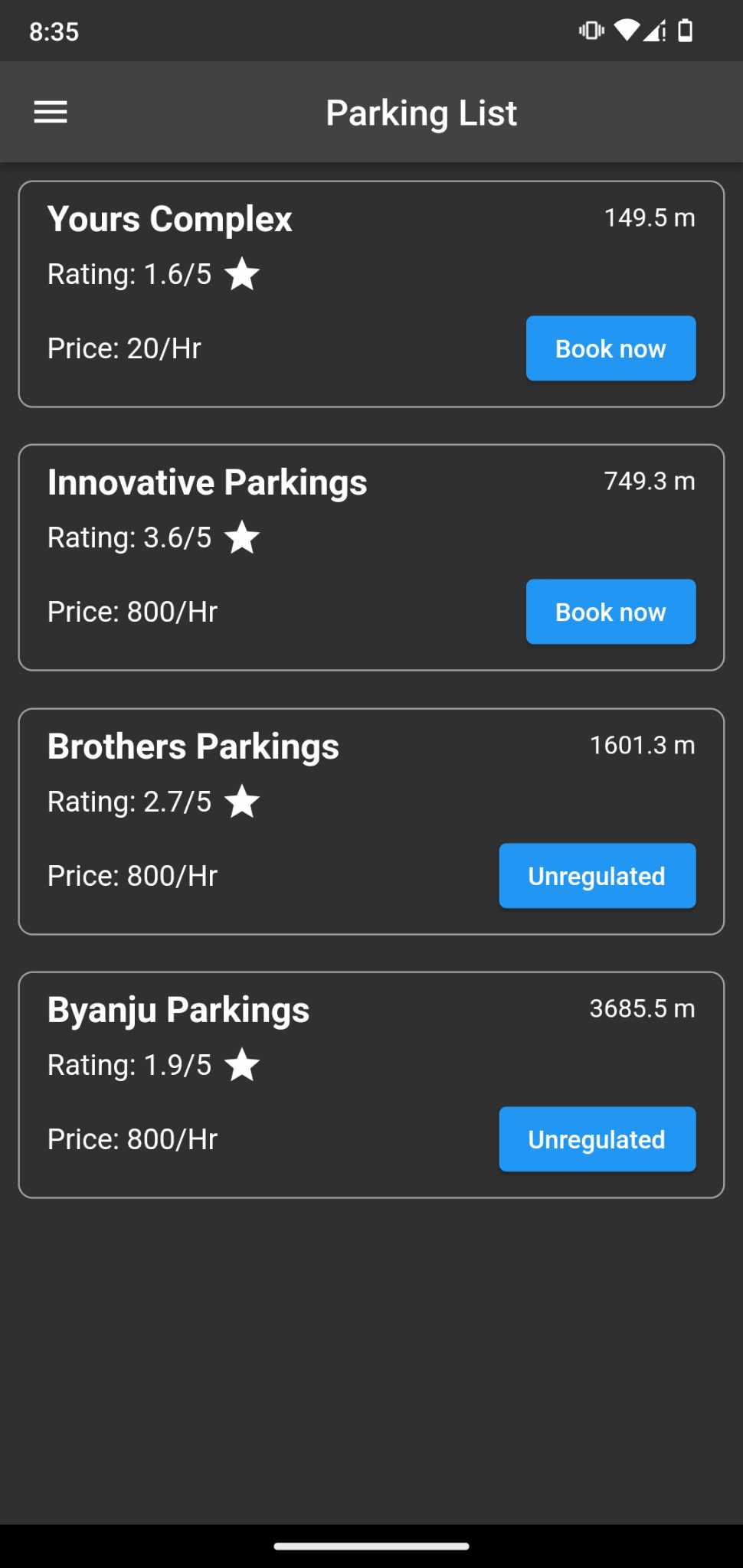743x1568 pixels.
Task: Open the hamburger drawer menu
Action: (x=51, y=113)
